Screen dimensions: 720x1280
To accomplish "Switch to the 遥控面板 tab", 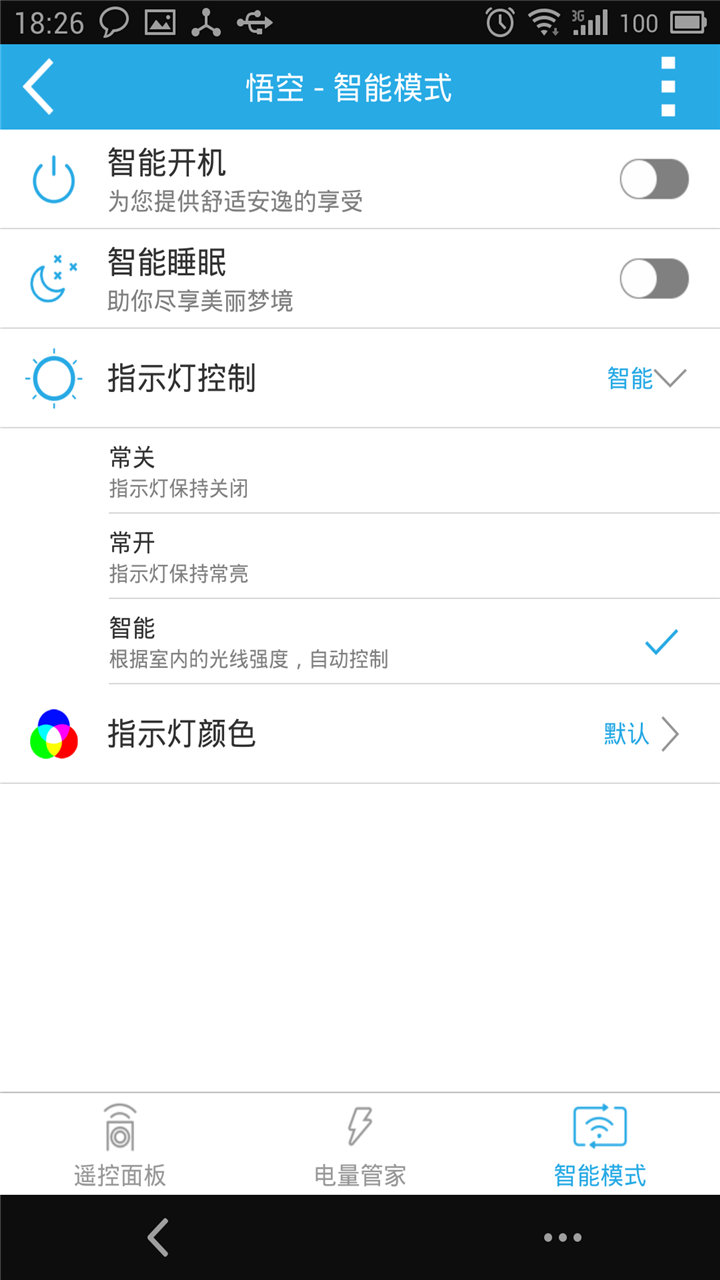I will point(120,1144).
